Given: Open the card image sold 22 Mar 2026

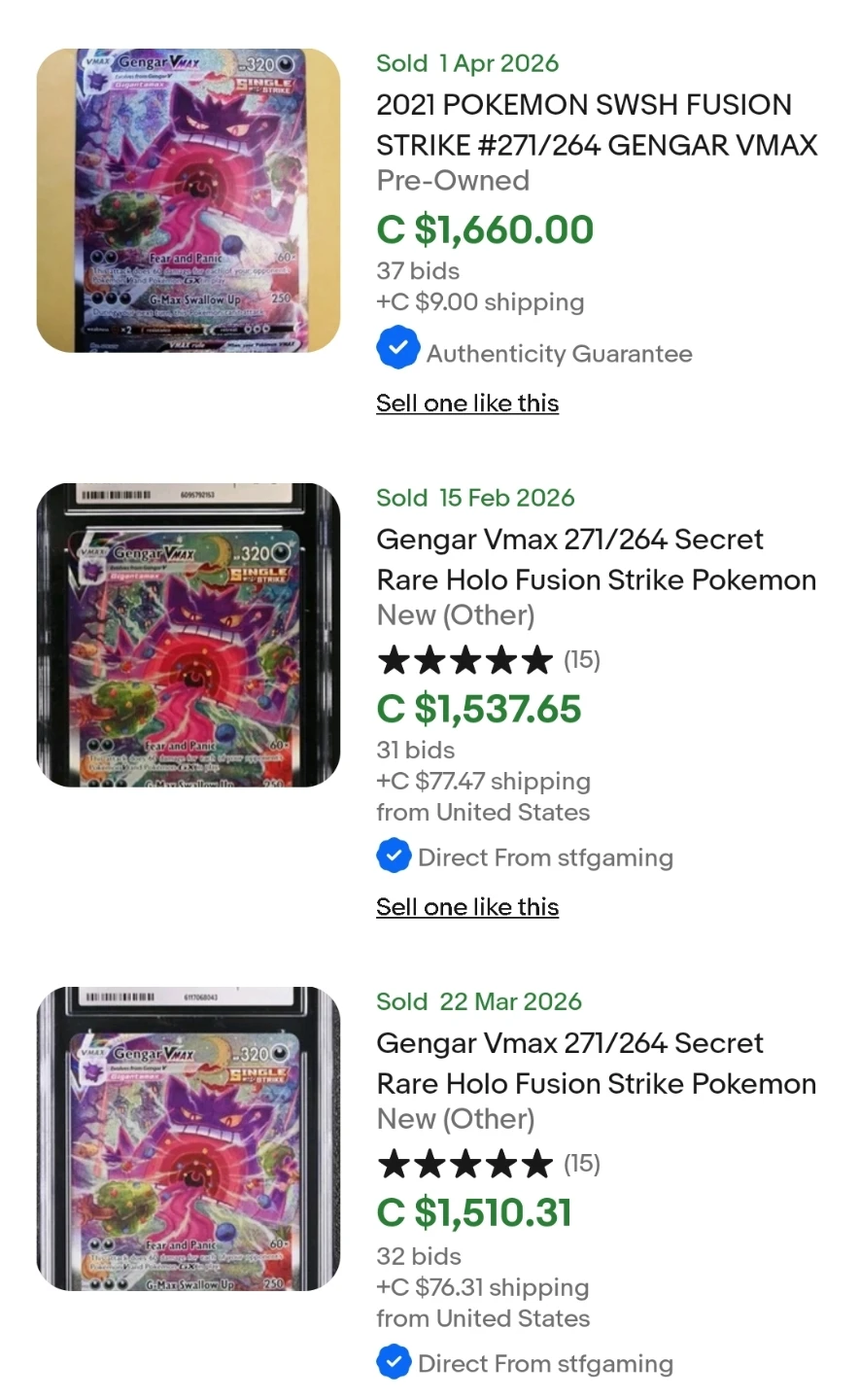Looking at the screenshot, I should pos(189,1138).
